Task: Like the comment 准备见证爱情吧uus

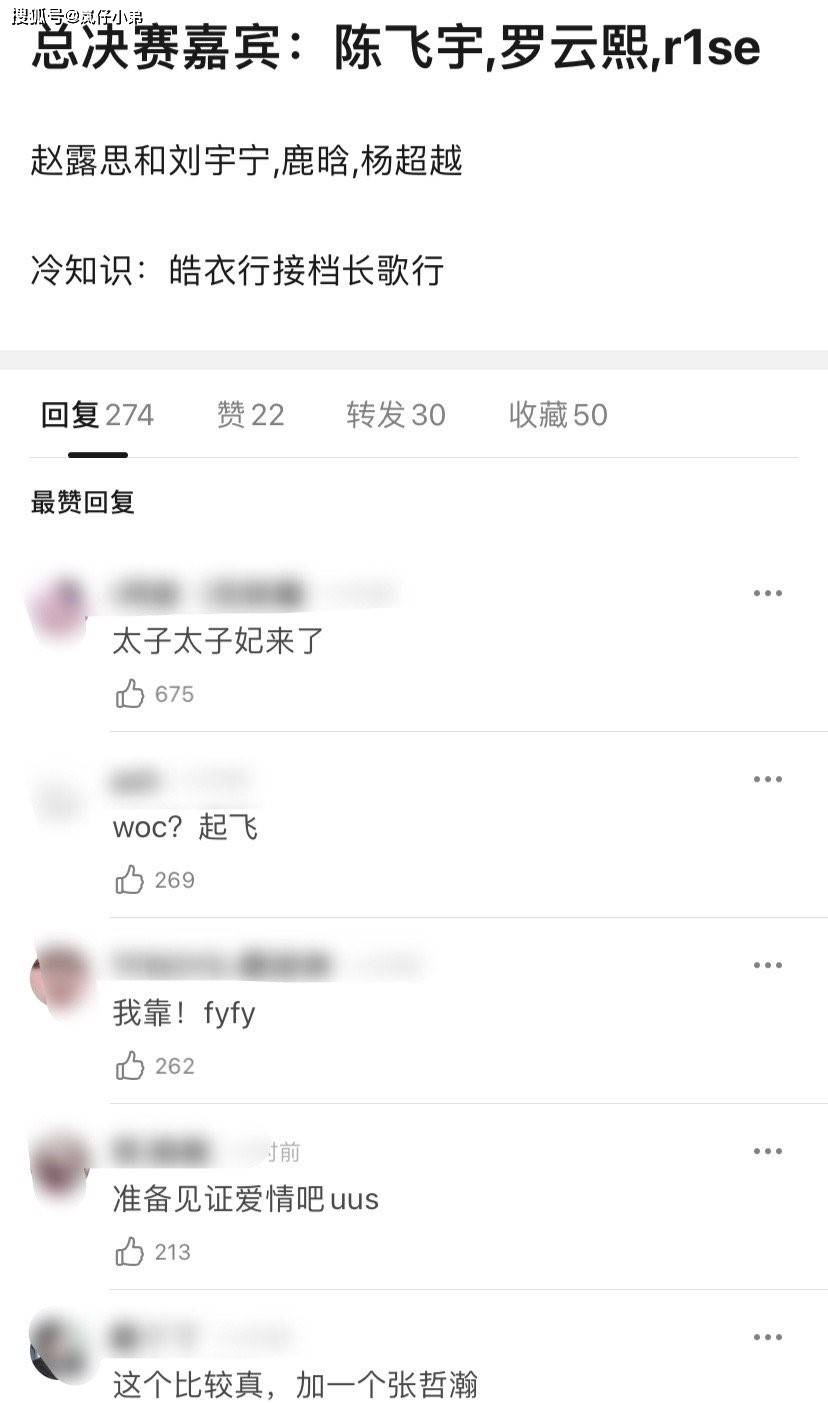Action: coord(130,1252)
